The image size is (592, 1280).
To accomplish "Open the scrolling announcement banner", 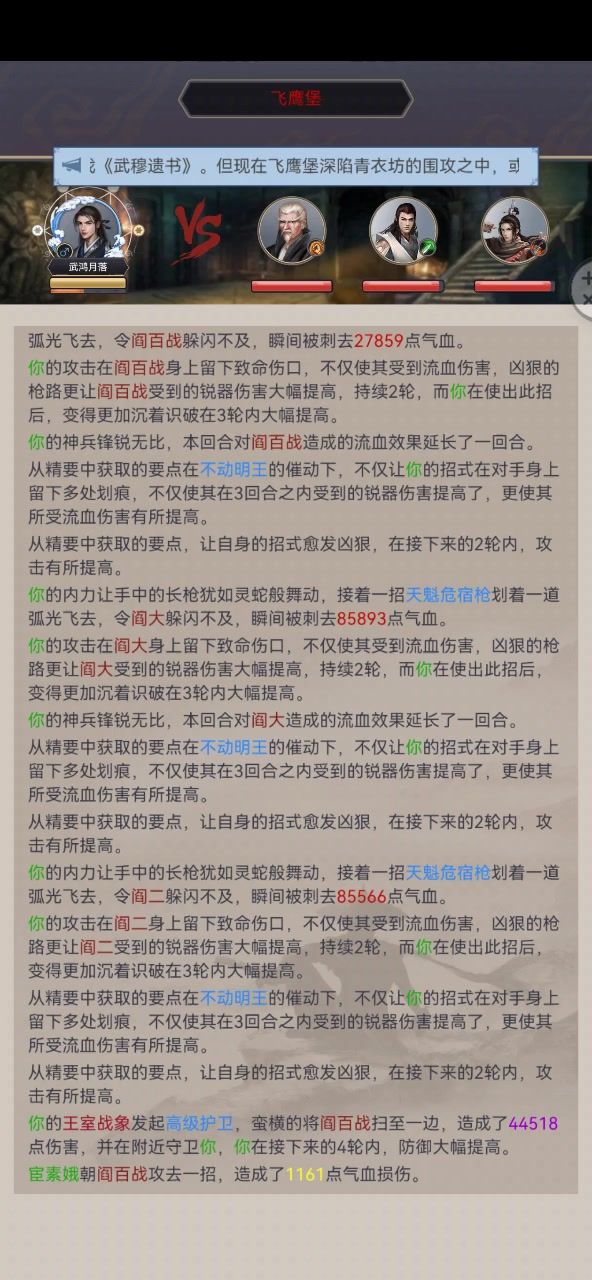I will [296, 166].
